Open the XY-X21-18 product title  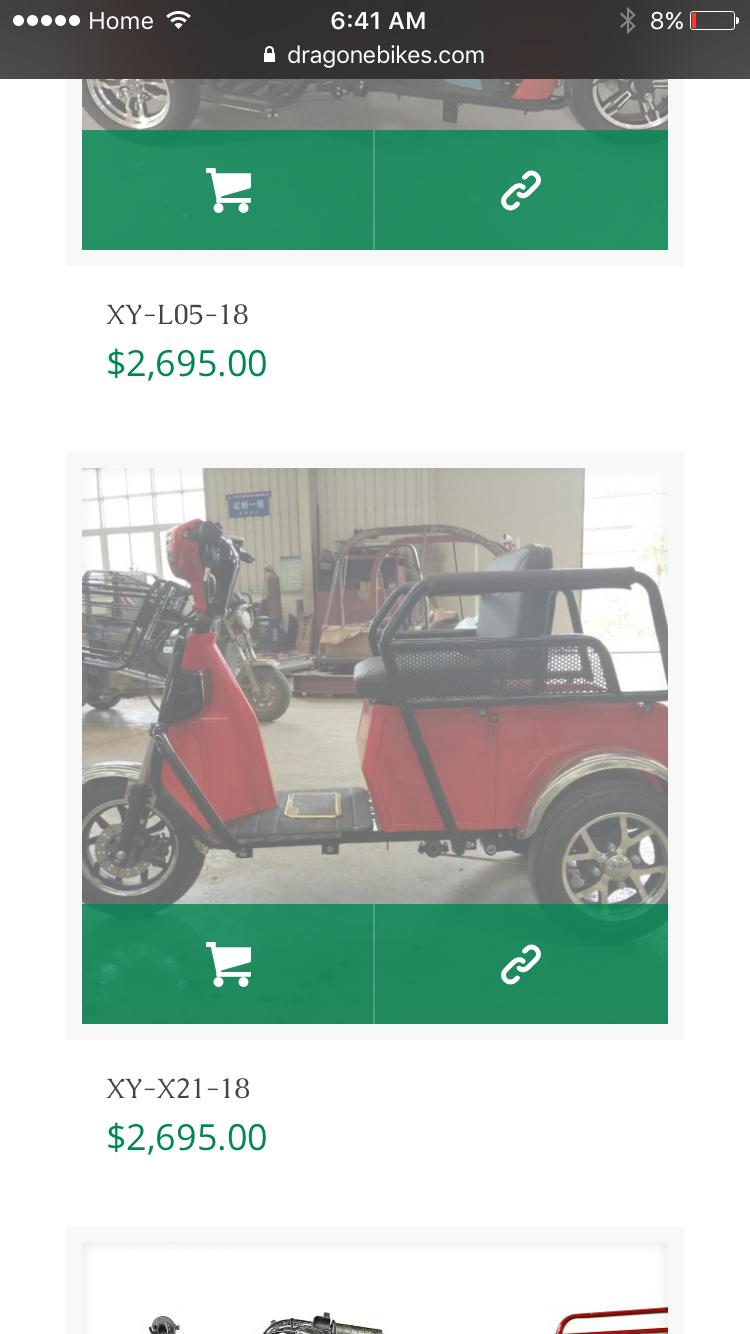[x=178, y=1088]
